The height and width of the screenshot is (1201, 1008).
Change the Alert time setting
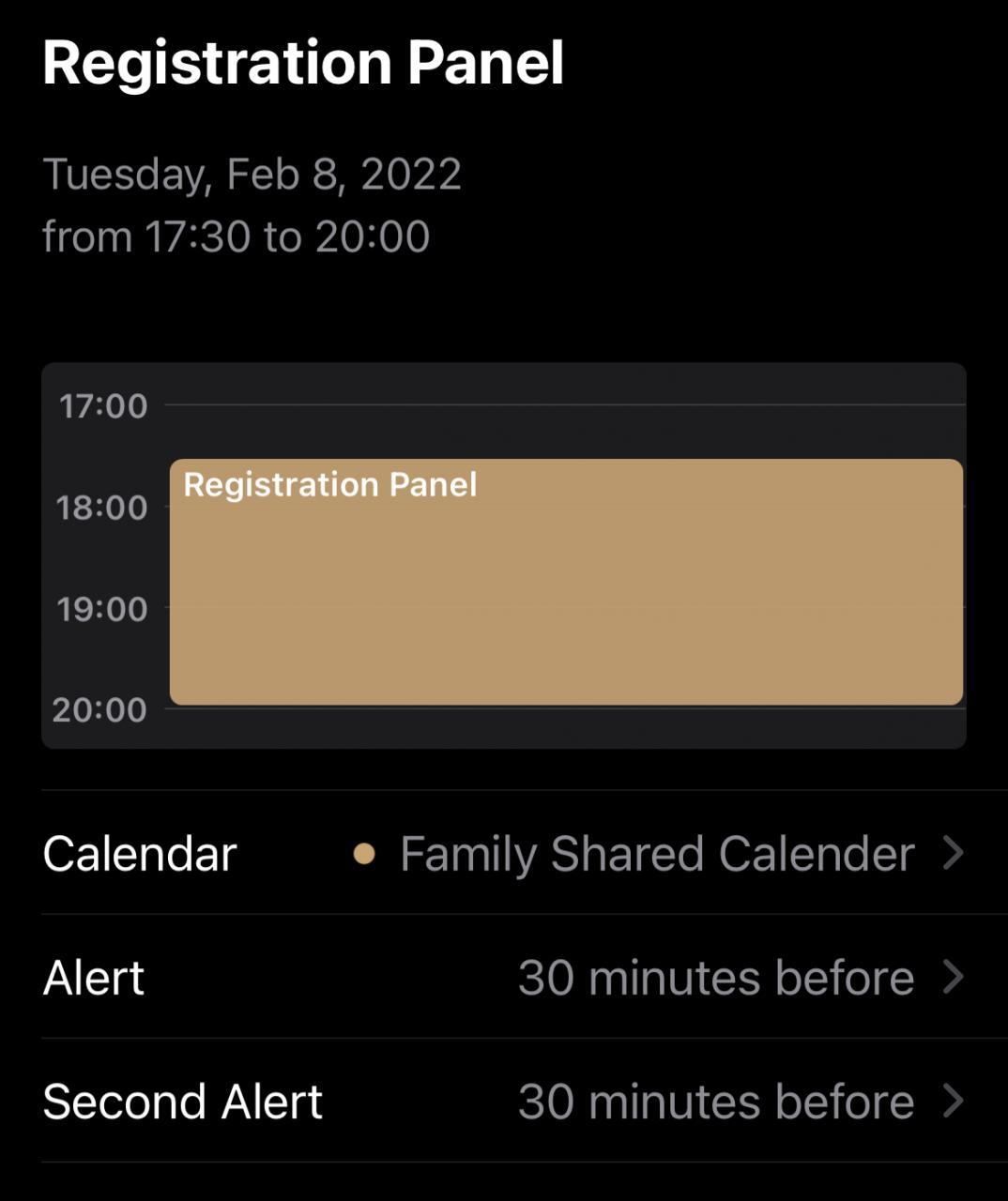pos(504,977)
